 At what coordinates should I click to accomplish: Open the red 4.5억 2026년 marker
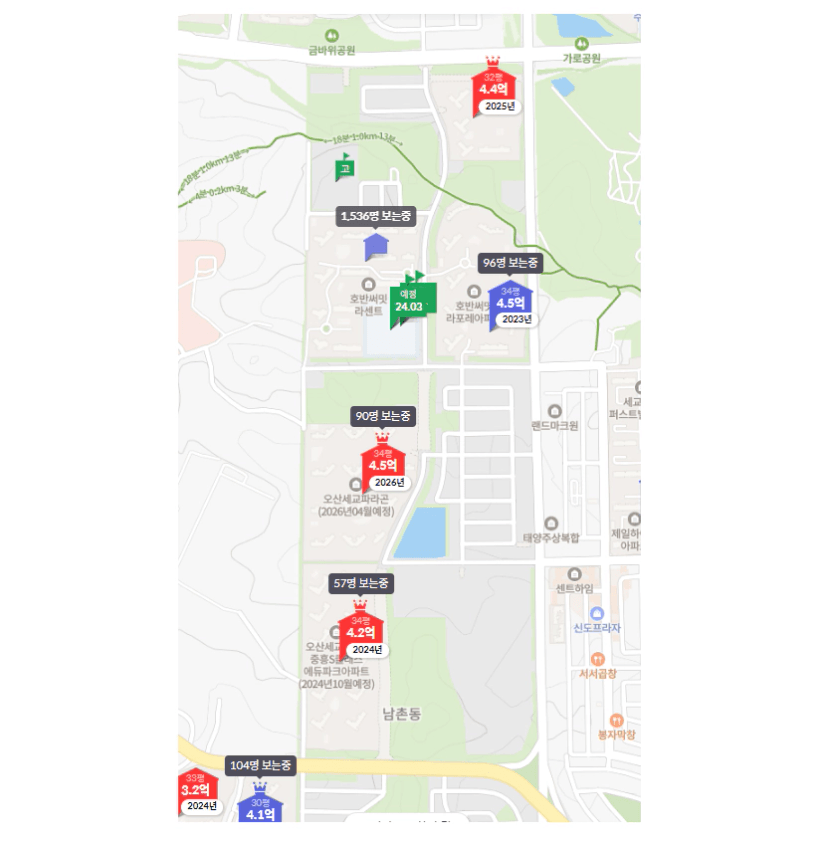(383, 465)
